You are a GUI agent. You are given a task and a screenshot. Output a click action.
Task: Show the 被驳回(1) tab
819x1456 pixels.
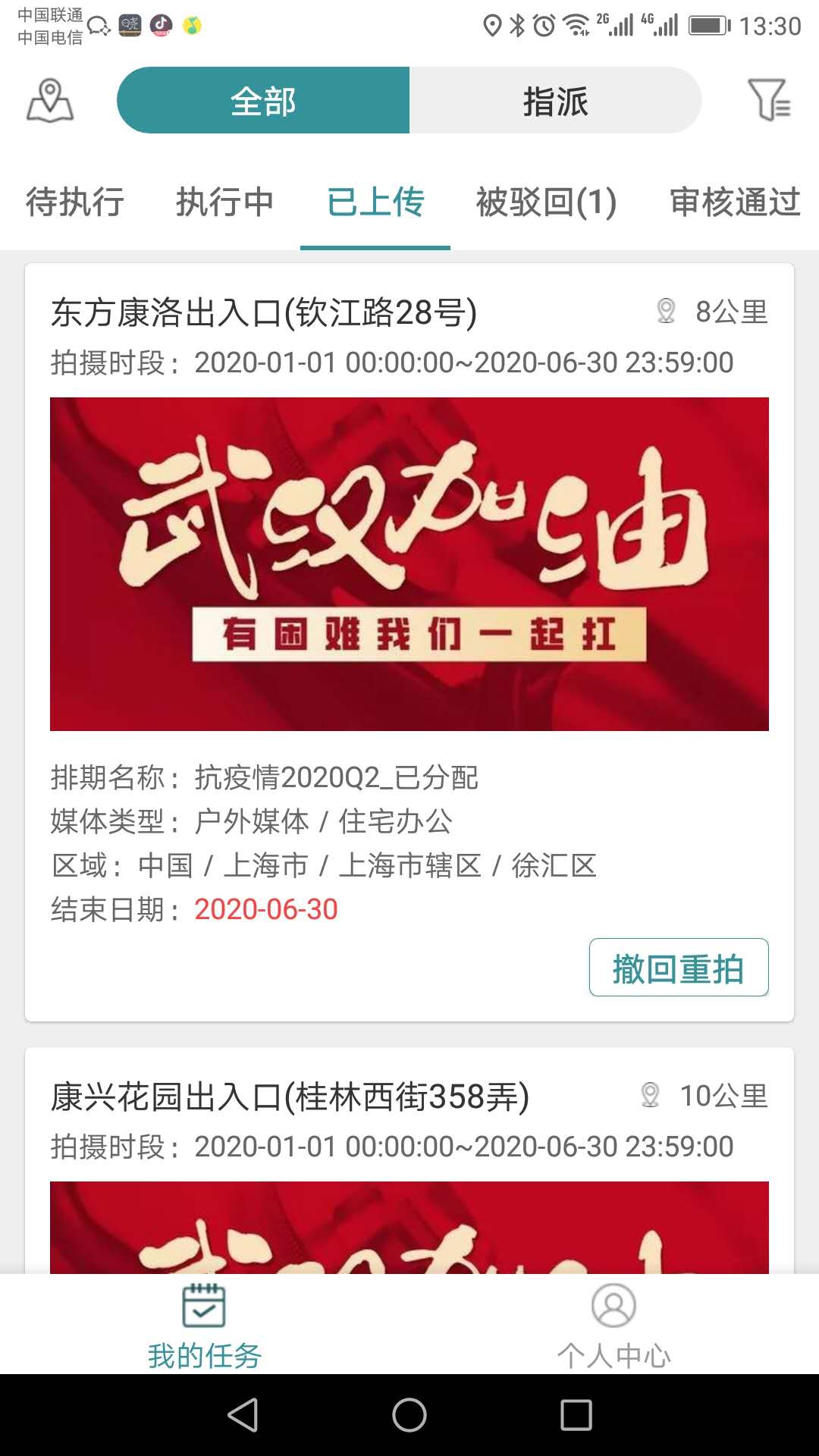pos(546,202)
